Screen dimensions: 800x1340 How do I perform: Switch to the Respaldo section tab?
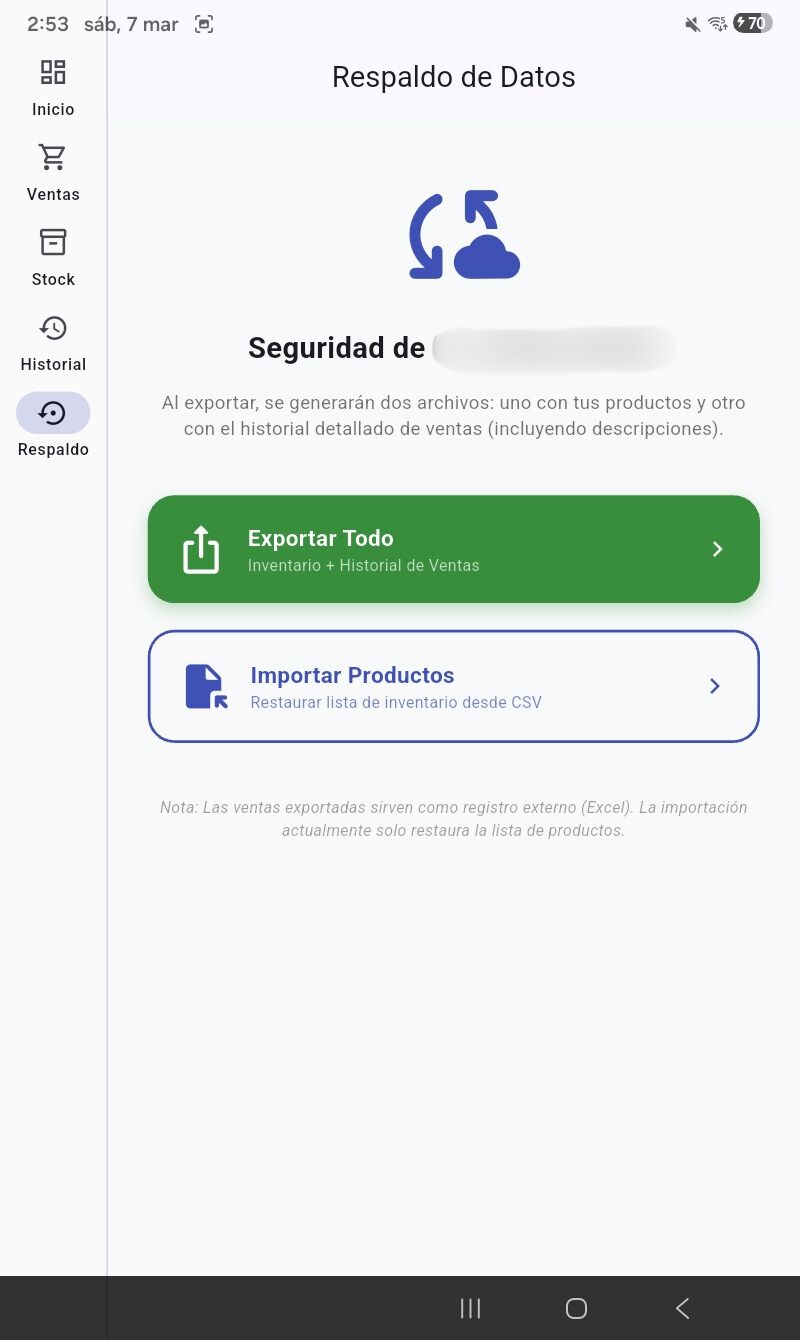pos(52,425)
